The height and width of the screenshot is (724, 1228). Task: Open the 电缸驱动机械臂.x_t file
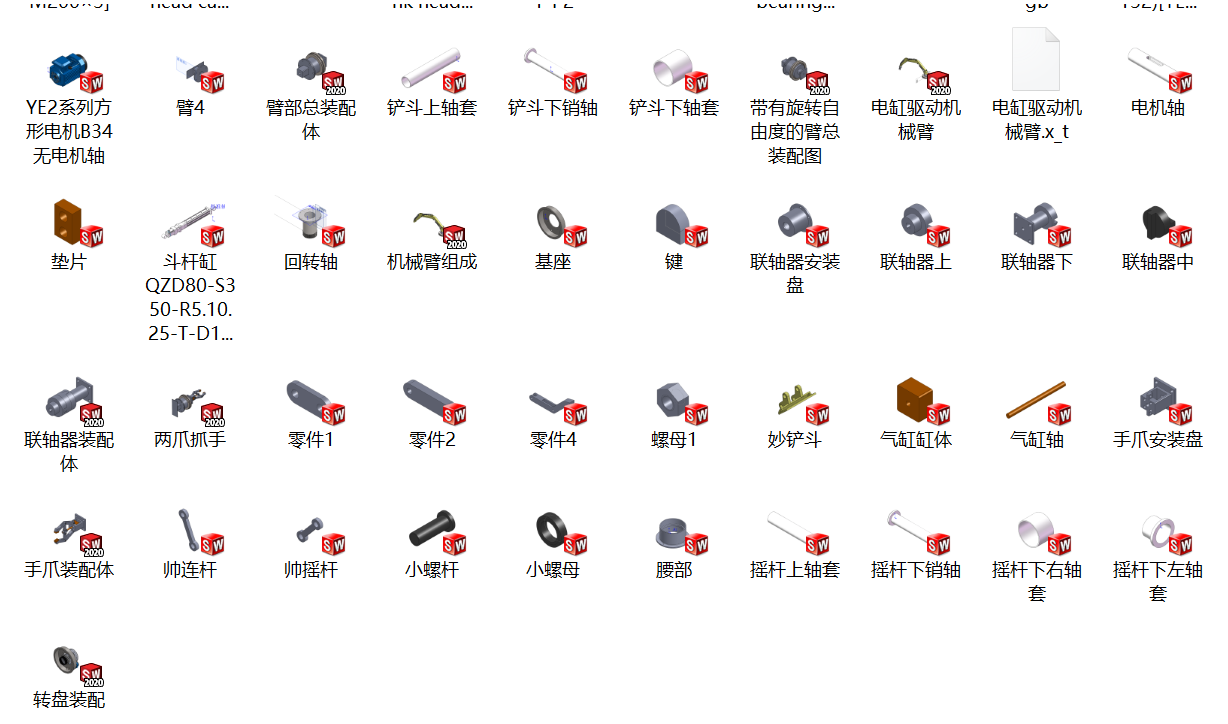click(1036, 62)
